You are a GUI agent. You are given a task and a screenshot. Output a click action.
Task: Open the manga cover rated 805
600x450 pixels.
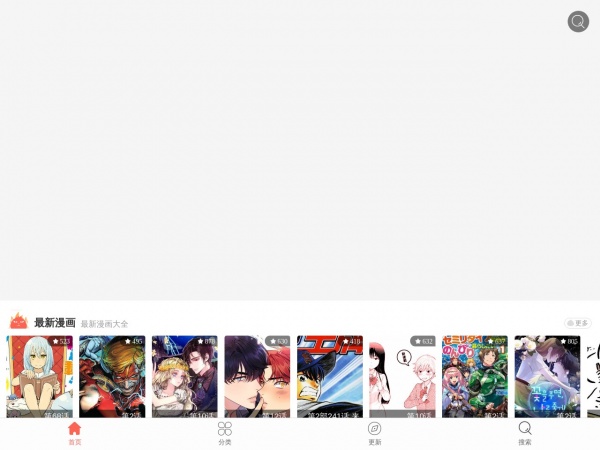547,377
